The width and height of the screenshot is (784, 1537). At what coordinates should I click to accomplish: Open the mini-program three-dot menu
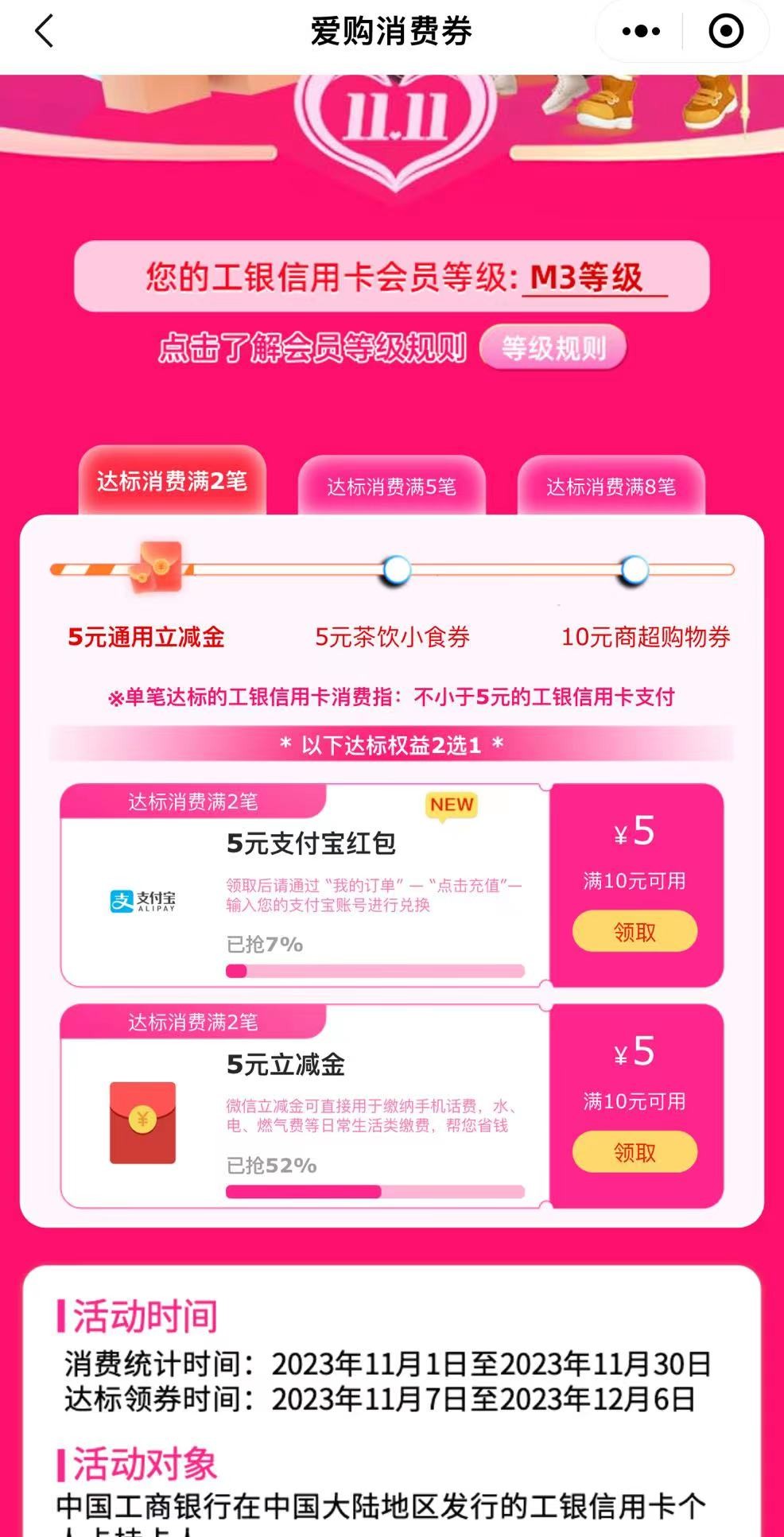pos(641,32)
